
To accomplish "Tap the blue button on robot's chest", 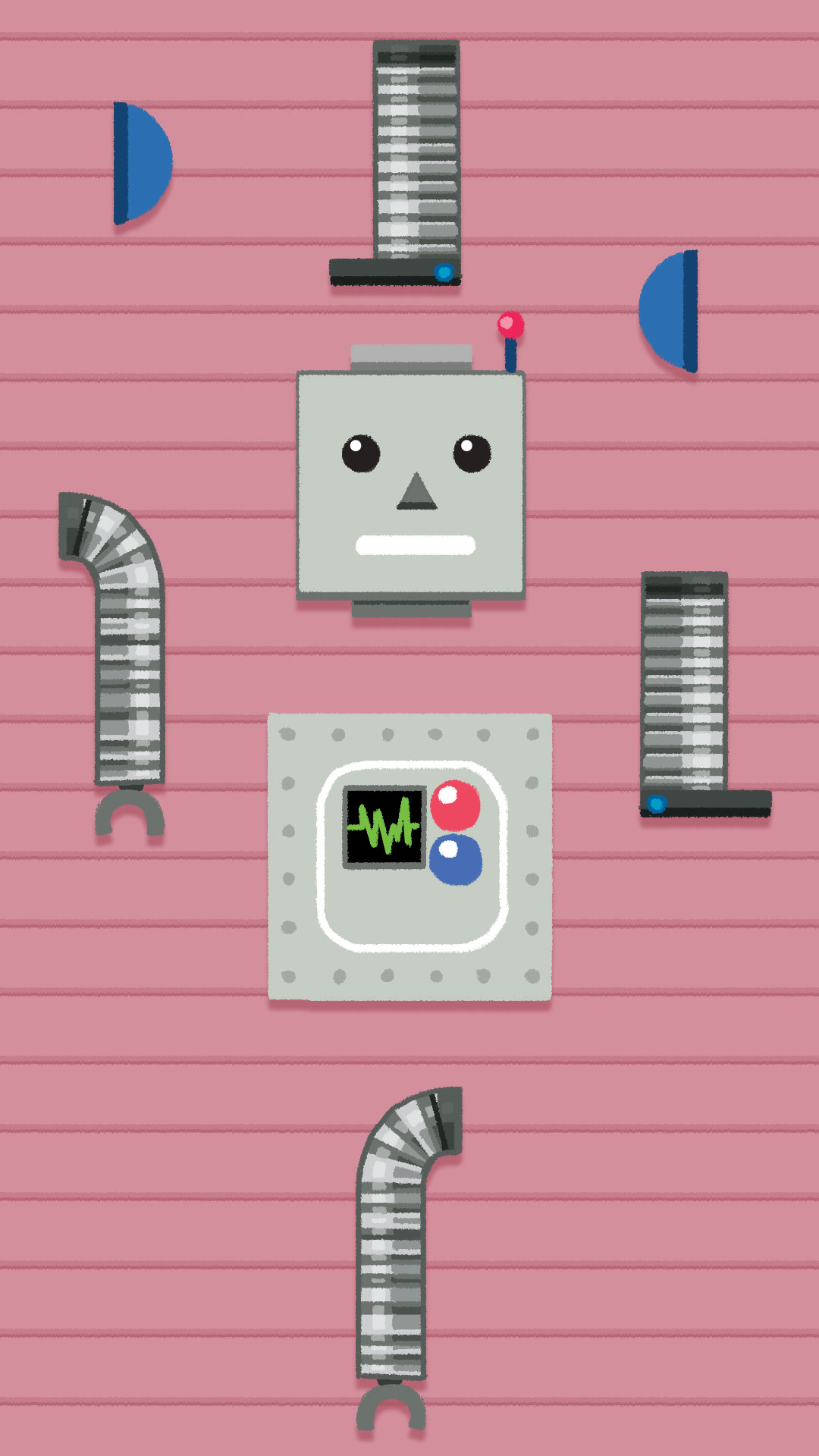I will click(x=455, y=859).
